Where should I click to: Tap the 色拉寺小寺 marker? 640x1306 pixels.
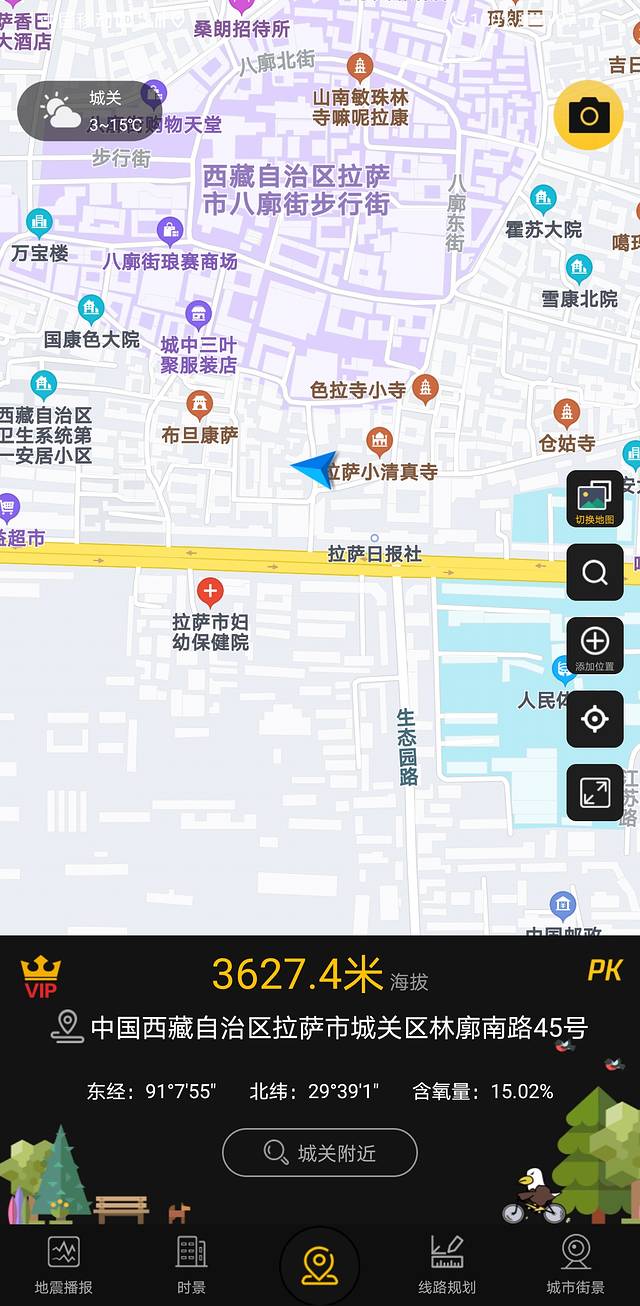[x=426, y=388]
